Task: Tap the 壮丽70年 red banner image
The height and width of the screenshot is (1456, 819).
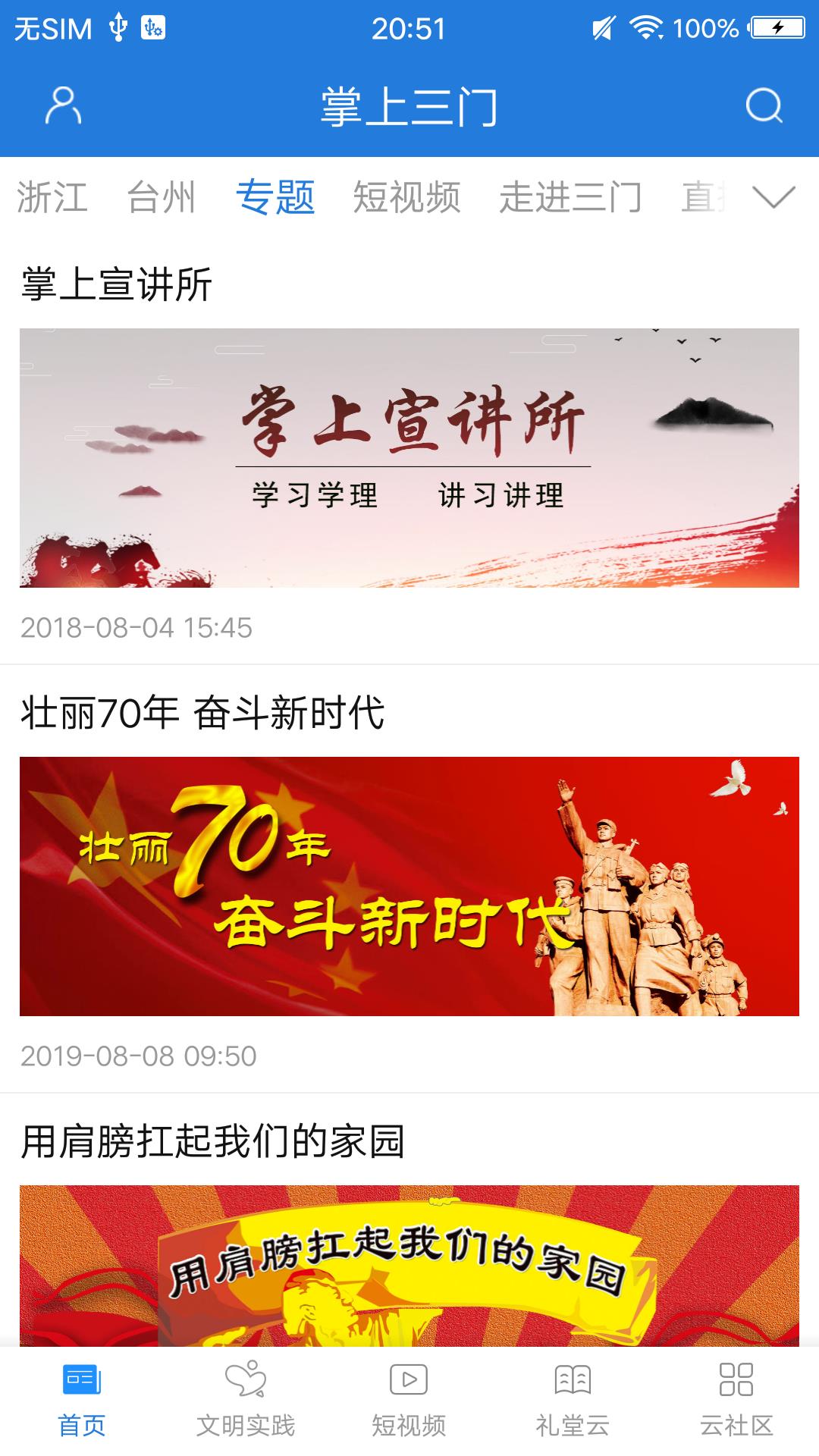Action: pyautogui.click(x=409, y=886)
